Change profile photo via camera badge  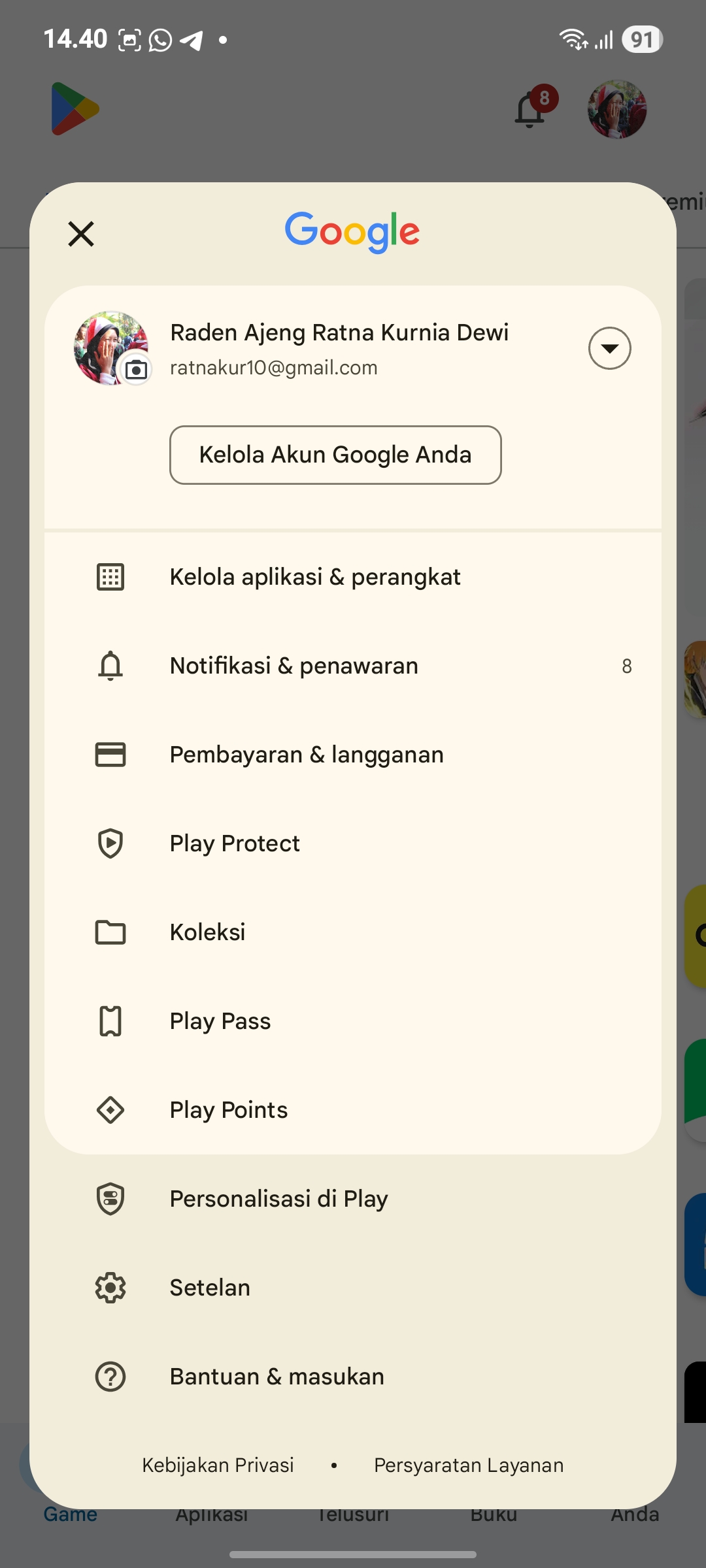click(136, 370)
